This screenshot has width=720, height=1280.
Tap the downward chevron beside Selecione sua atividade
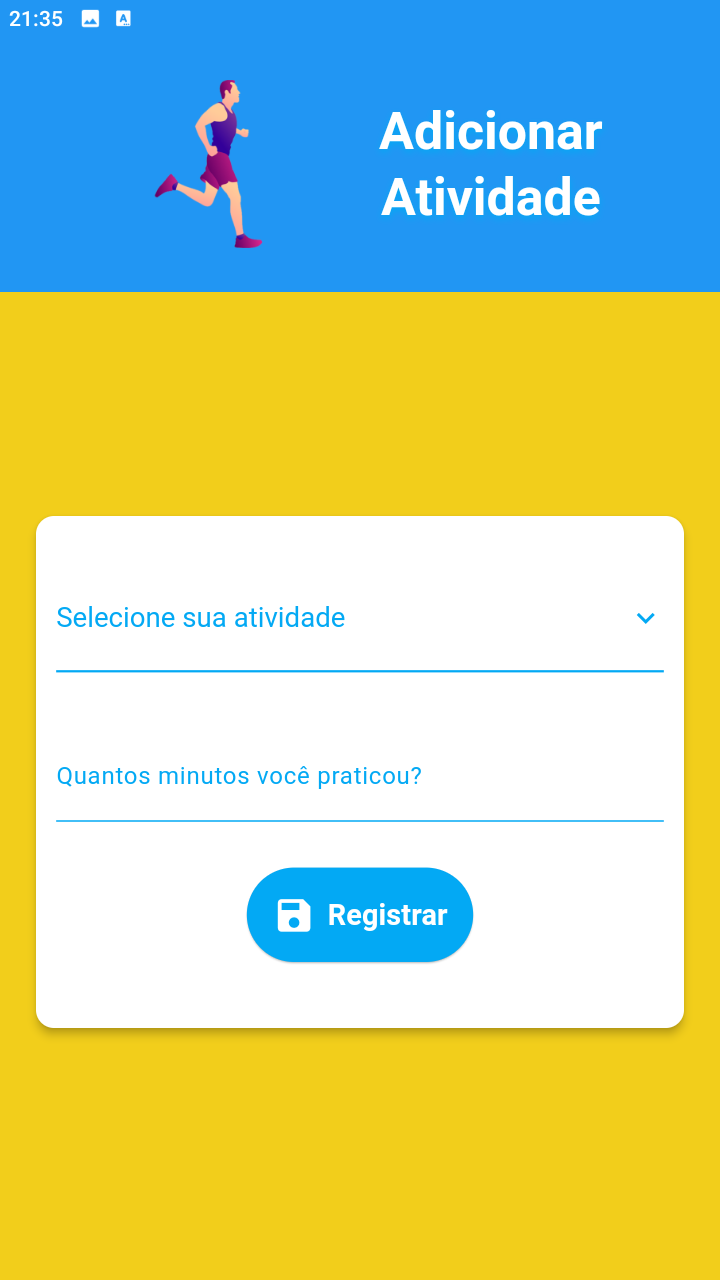(x=646, y=618)
